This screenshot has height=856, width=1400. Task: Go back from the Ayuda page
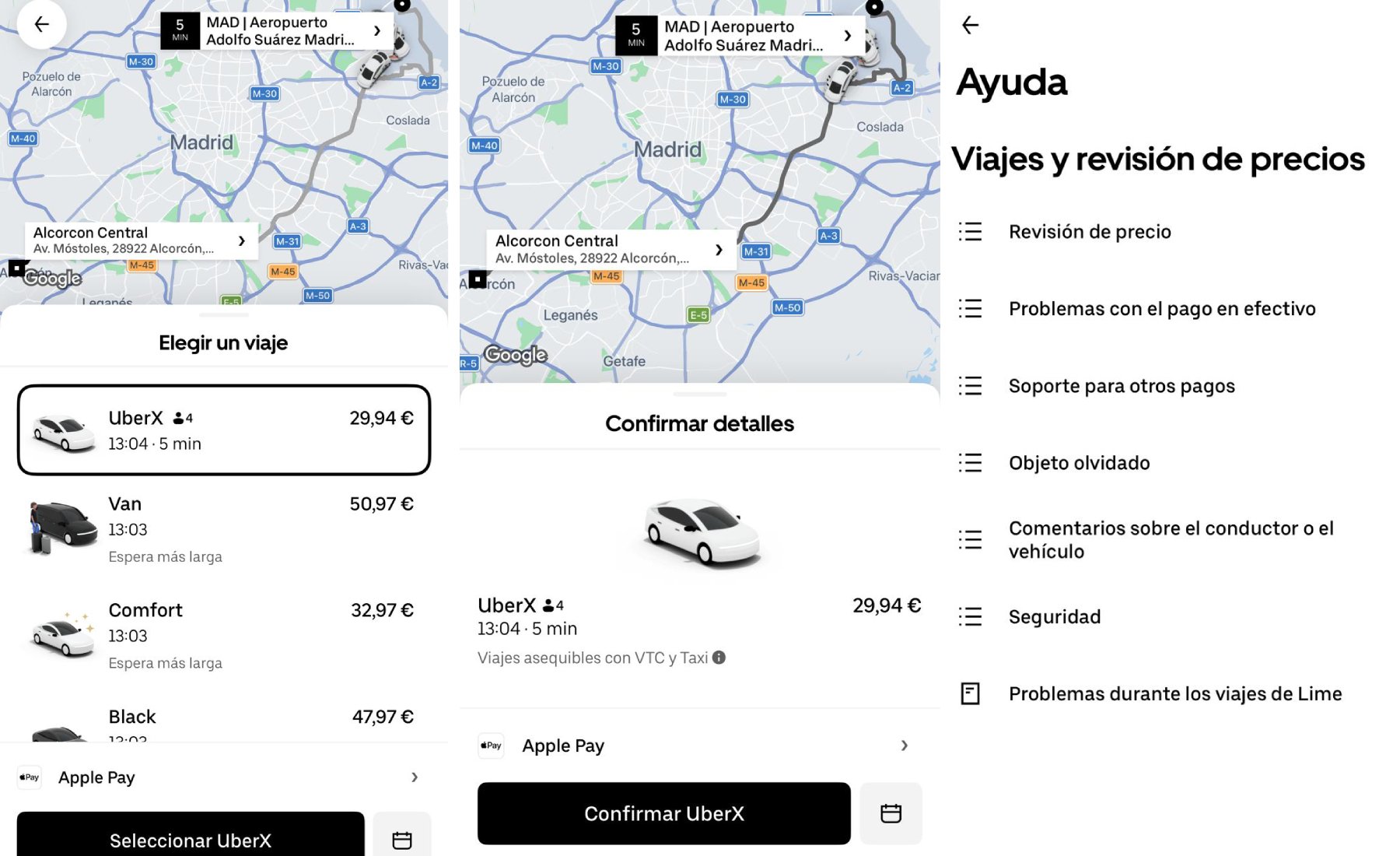(970, 26)
